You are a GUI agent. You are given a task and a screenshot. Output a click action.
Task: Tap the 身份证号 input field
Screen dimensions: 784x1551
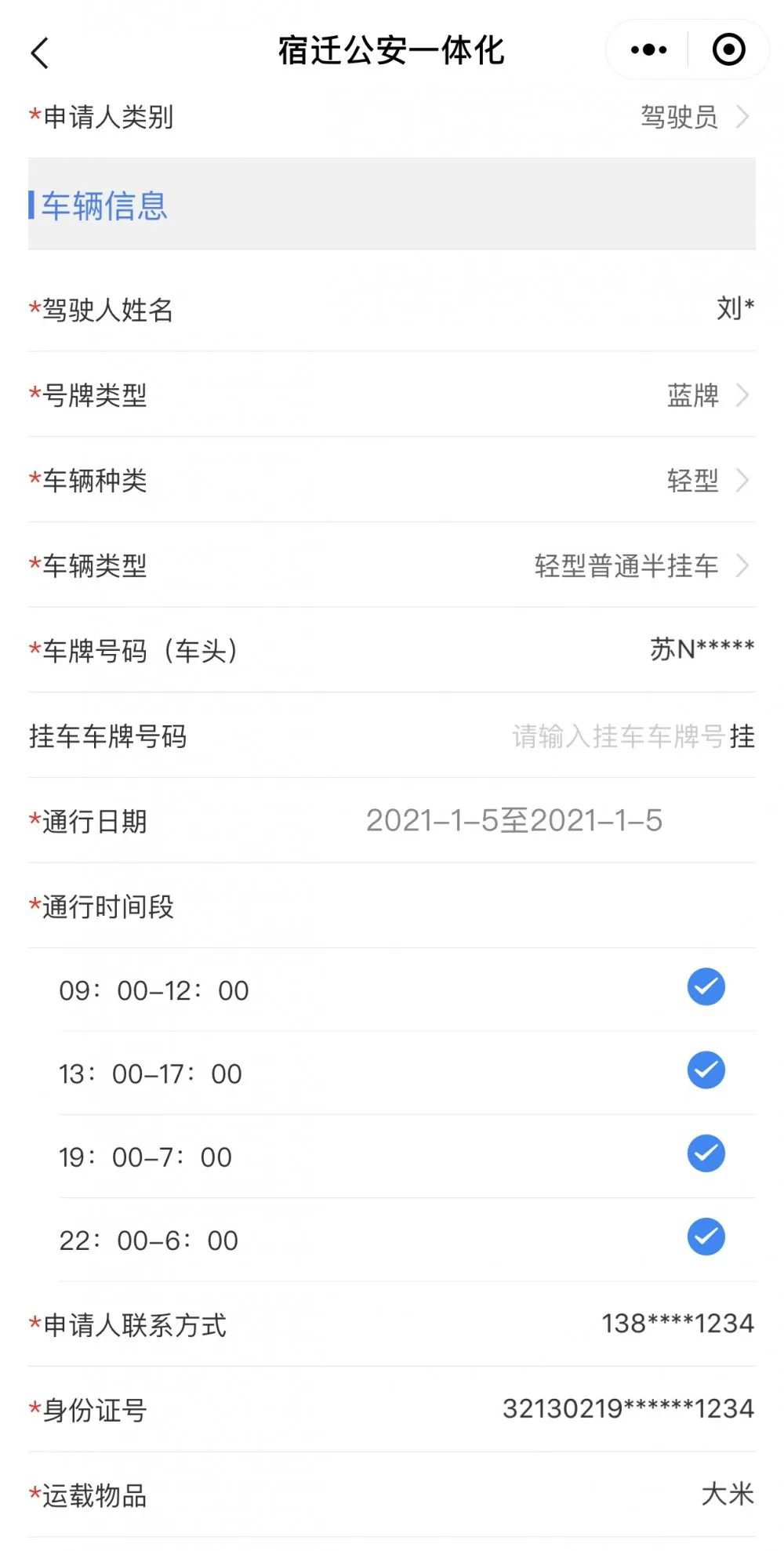[627, 1409]
